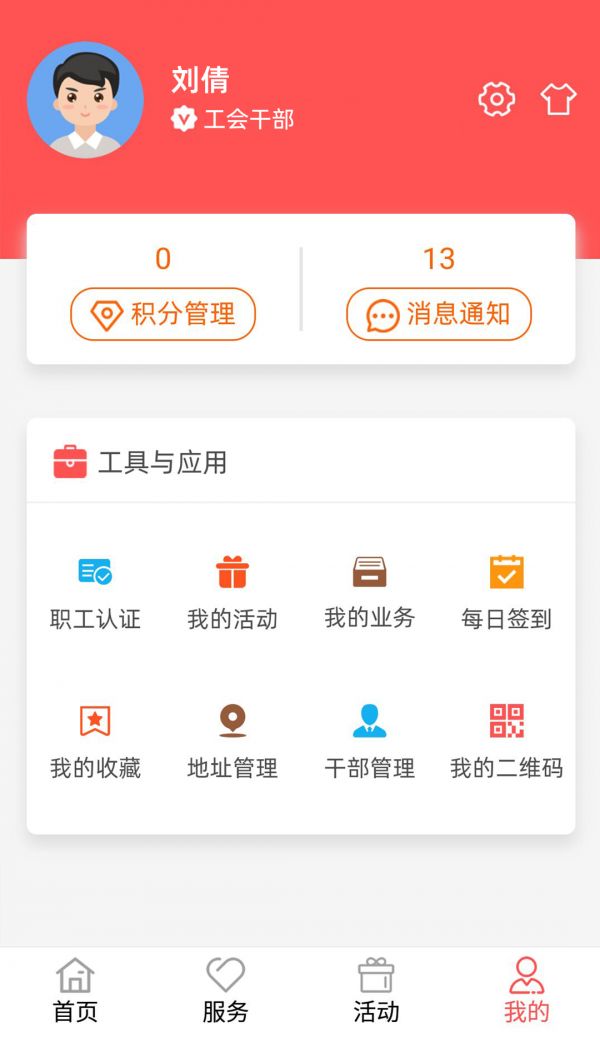
Task: Open 积分管理 points management
Action: [163, 314]
